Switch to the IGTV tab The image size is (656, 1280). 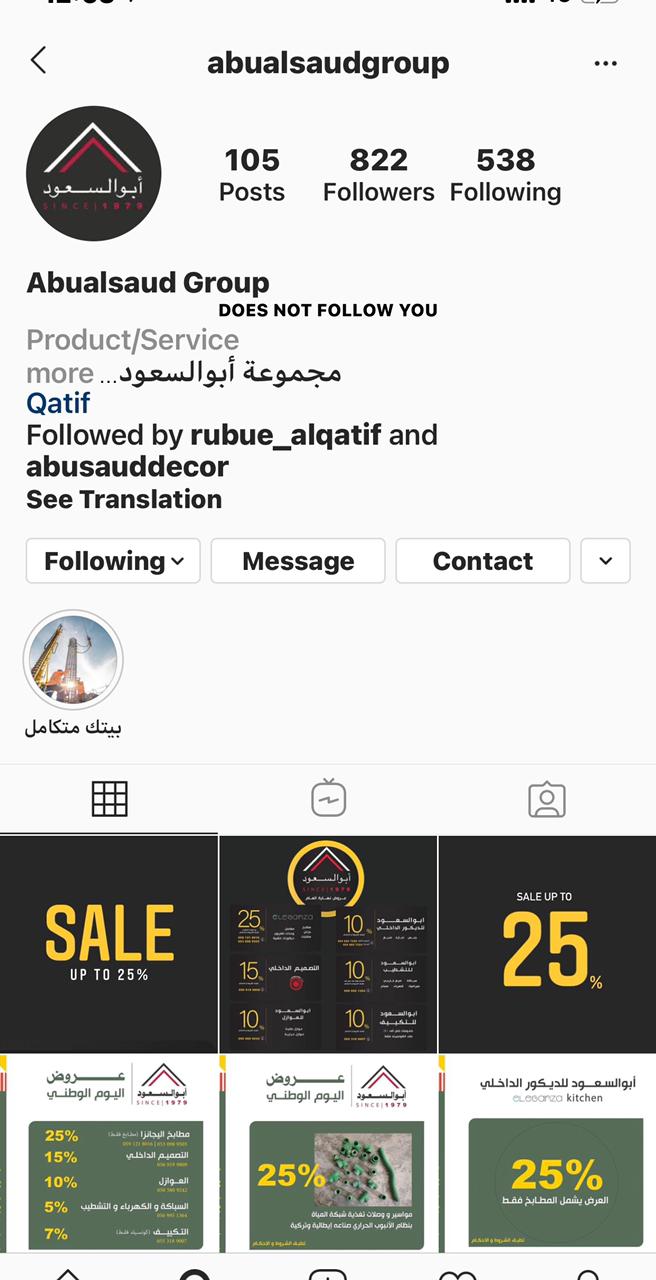click(x=328, y=799)
